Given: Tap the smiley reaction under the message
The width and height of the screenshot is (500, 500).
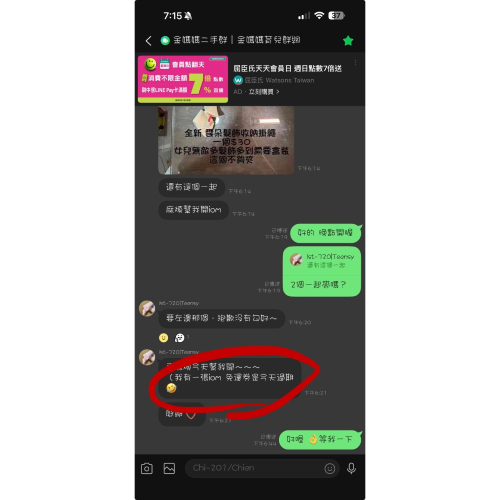Looking at the screenshot, I should click(x=163, y=338).
